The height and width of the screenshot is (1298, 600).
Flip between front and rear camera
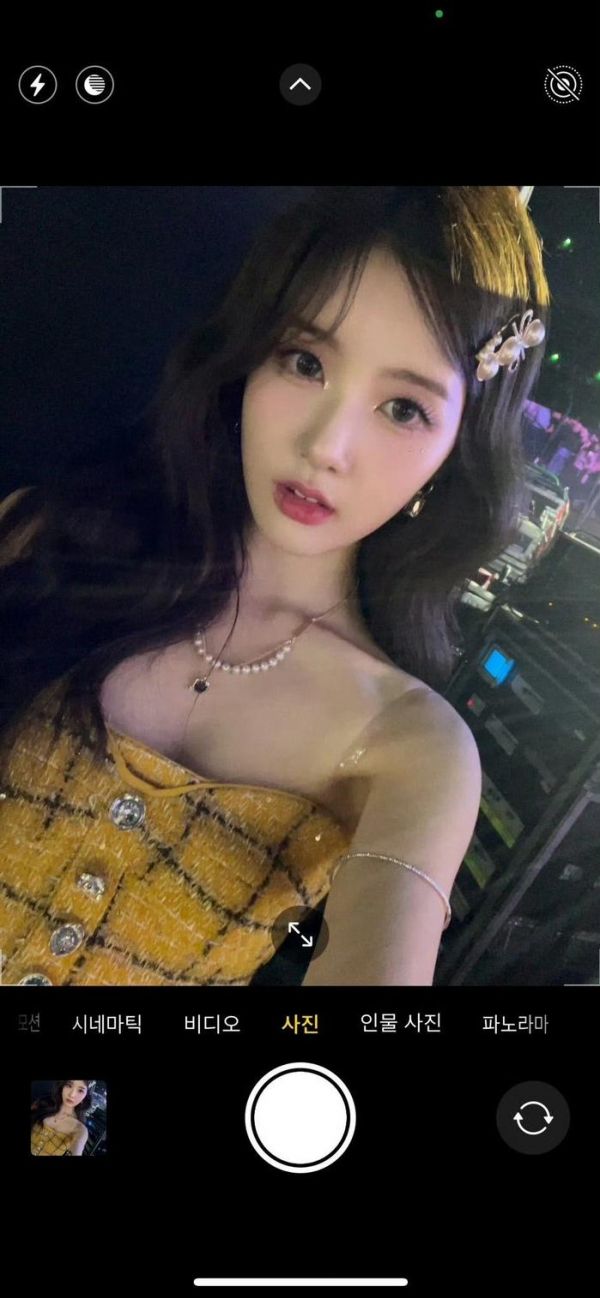533,1118
